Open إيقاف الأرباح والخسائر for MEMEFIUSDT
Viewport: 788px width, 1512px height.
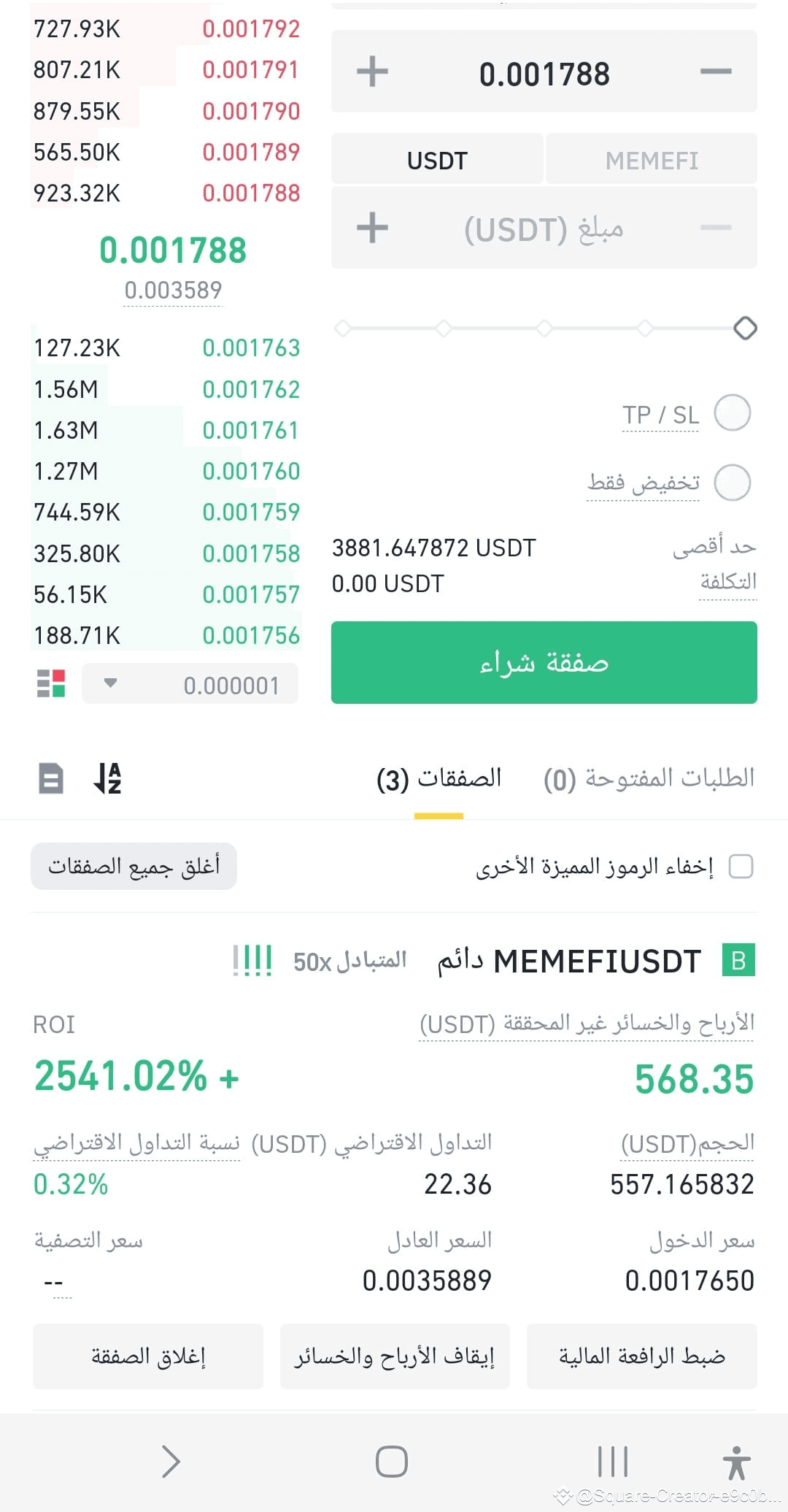pos(395,1356)
